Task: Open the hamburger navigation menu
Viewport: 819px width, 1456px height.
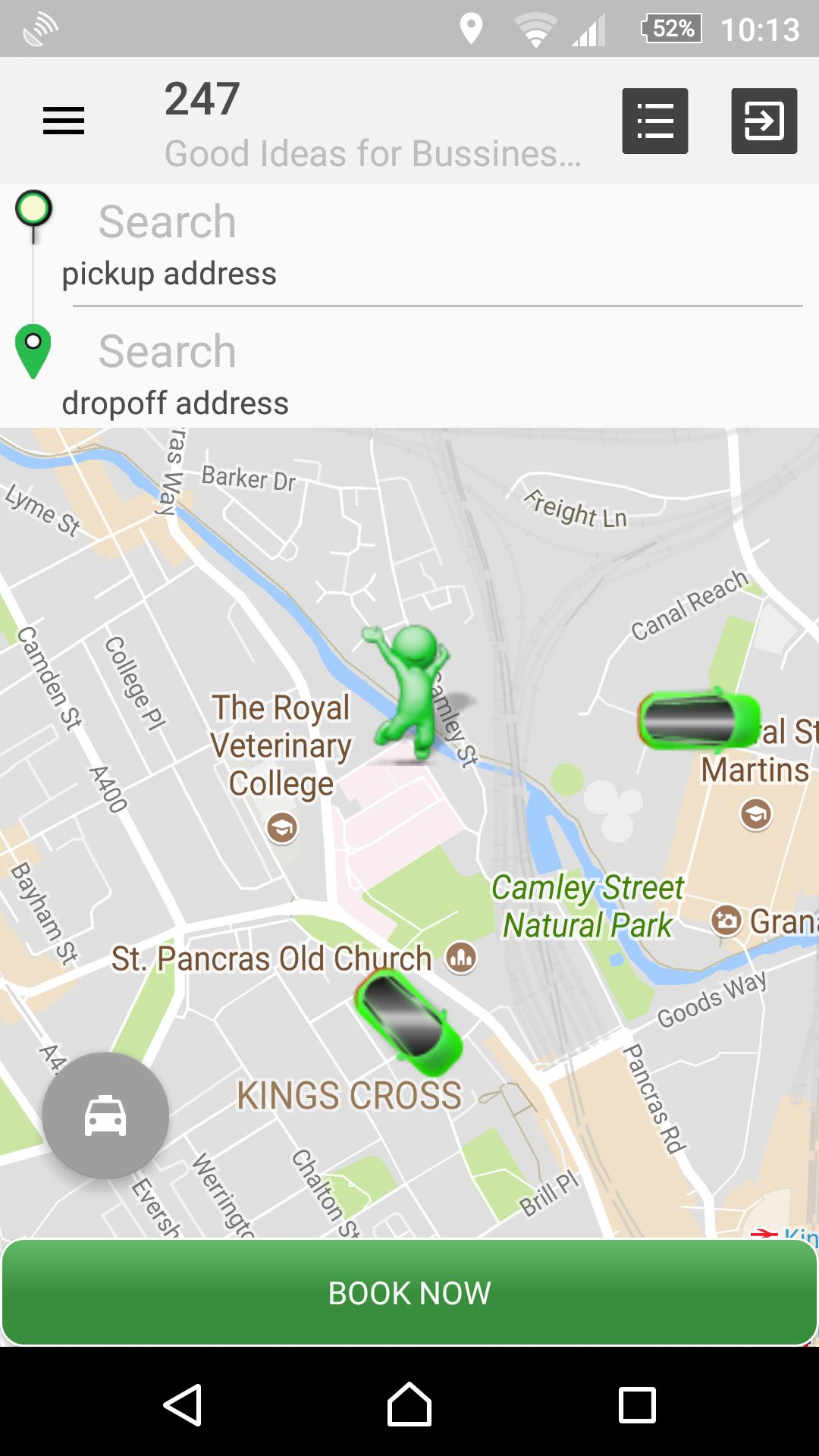Action: [64, 121]
